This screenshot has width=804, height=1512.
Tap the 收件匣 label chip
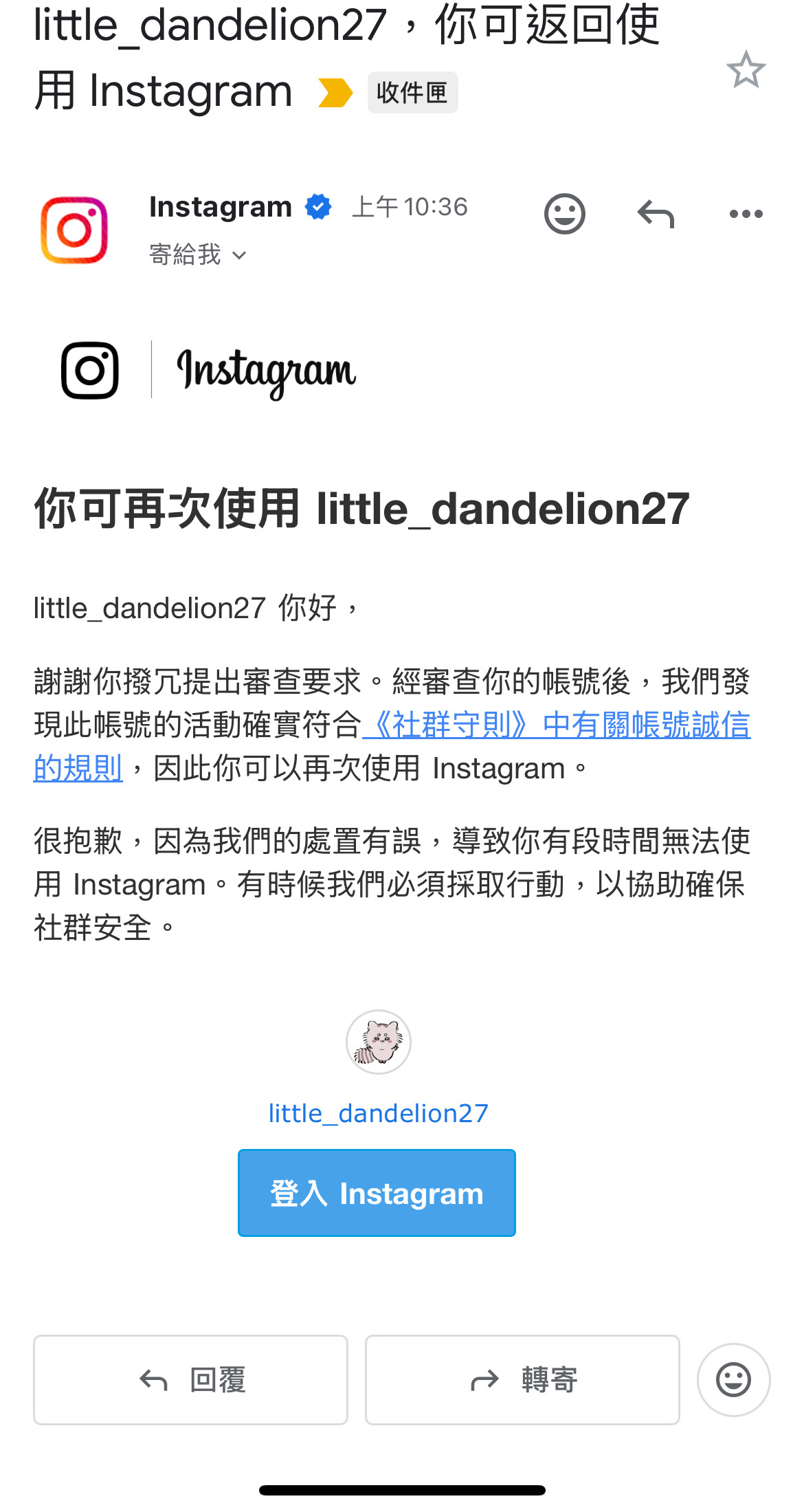point(412,93)
